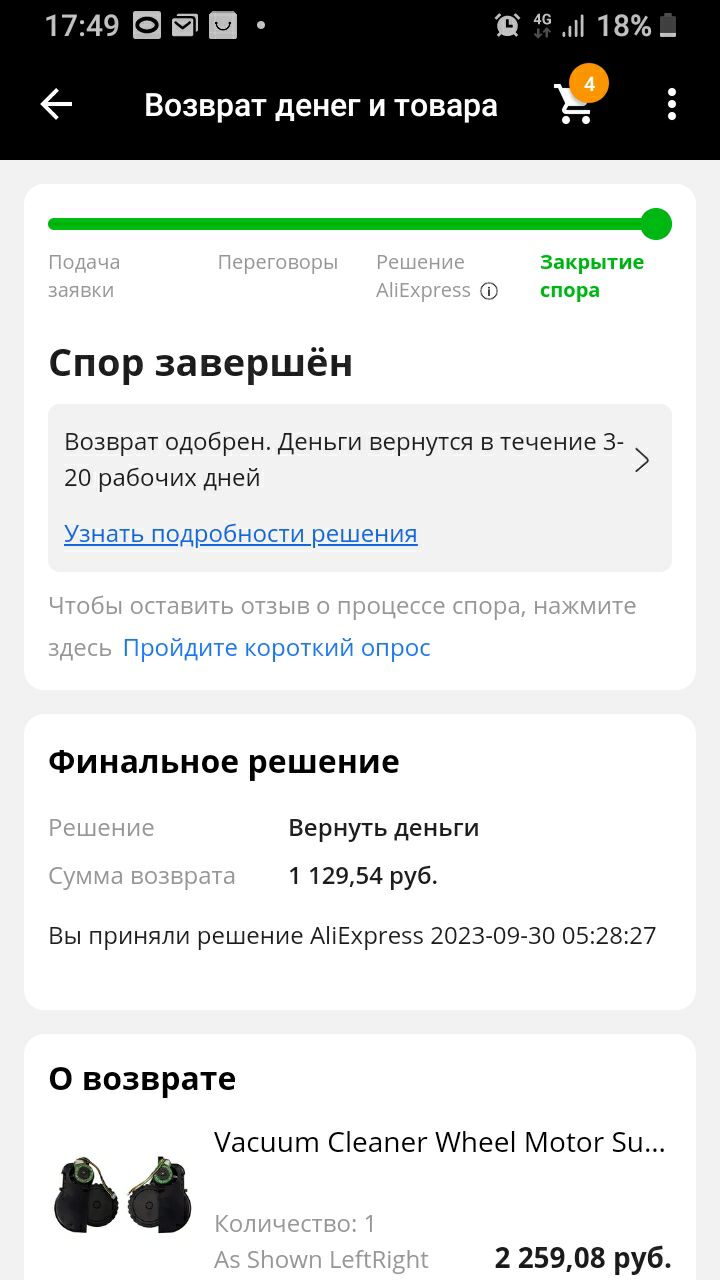Open the three-dot overflow menu
The width and height of the screenshot is (720, 1280).
point(671,104)
